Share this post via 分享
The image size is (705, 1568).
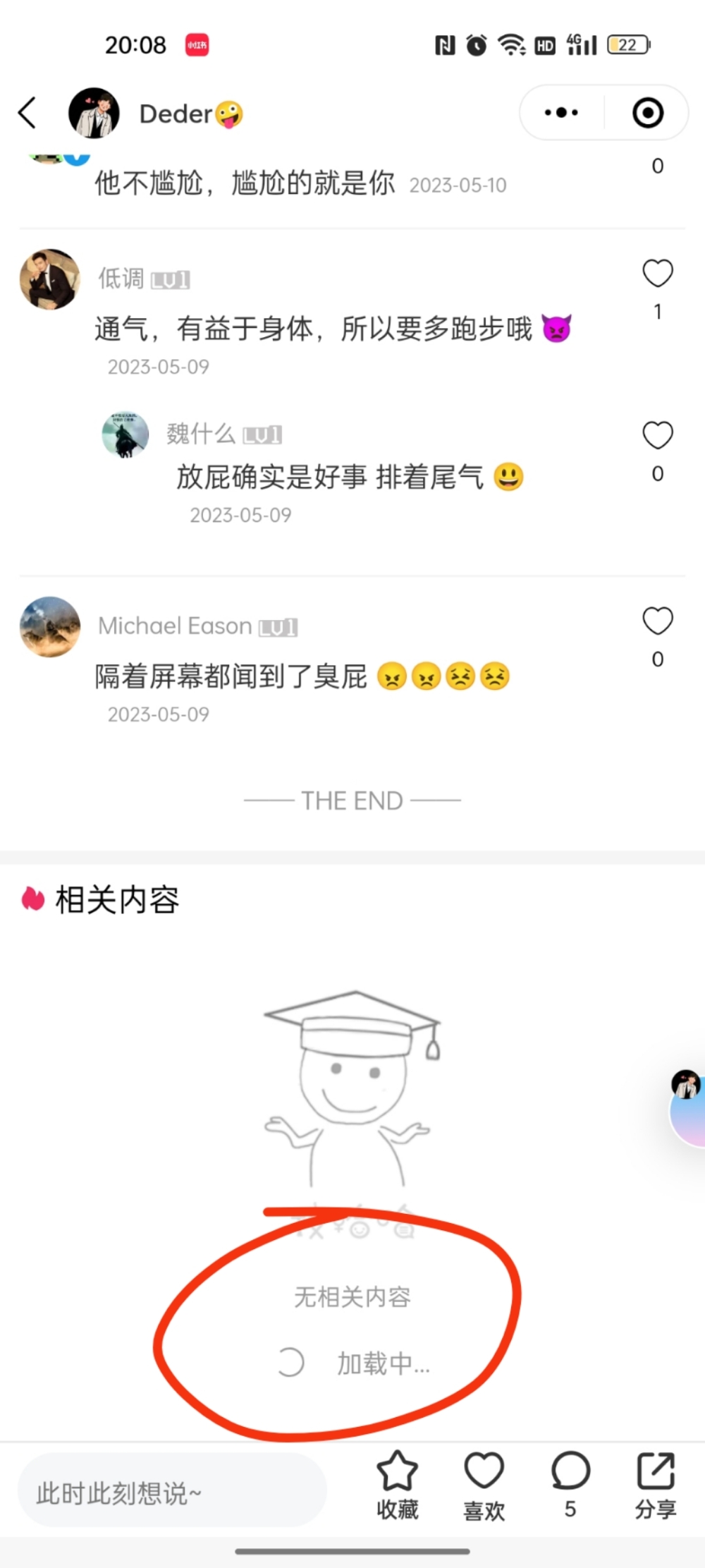pyautogui.click(x=656, y=1483)
